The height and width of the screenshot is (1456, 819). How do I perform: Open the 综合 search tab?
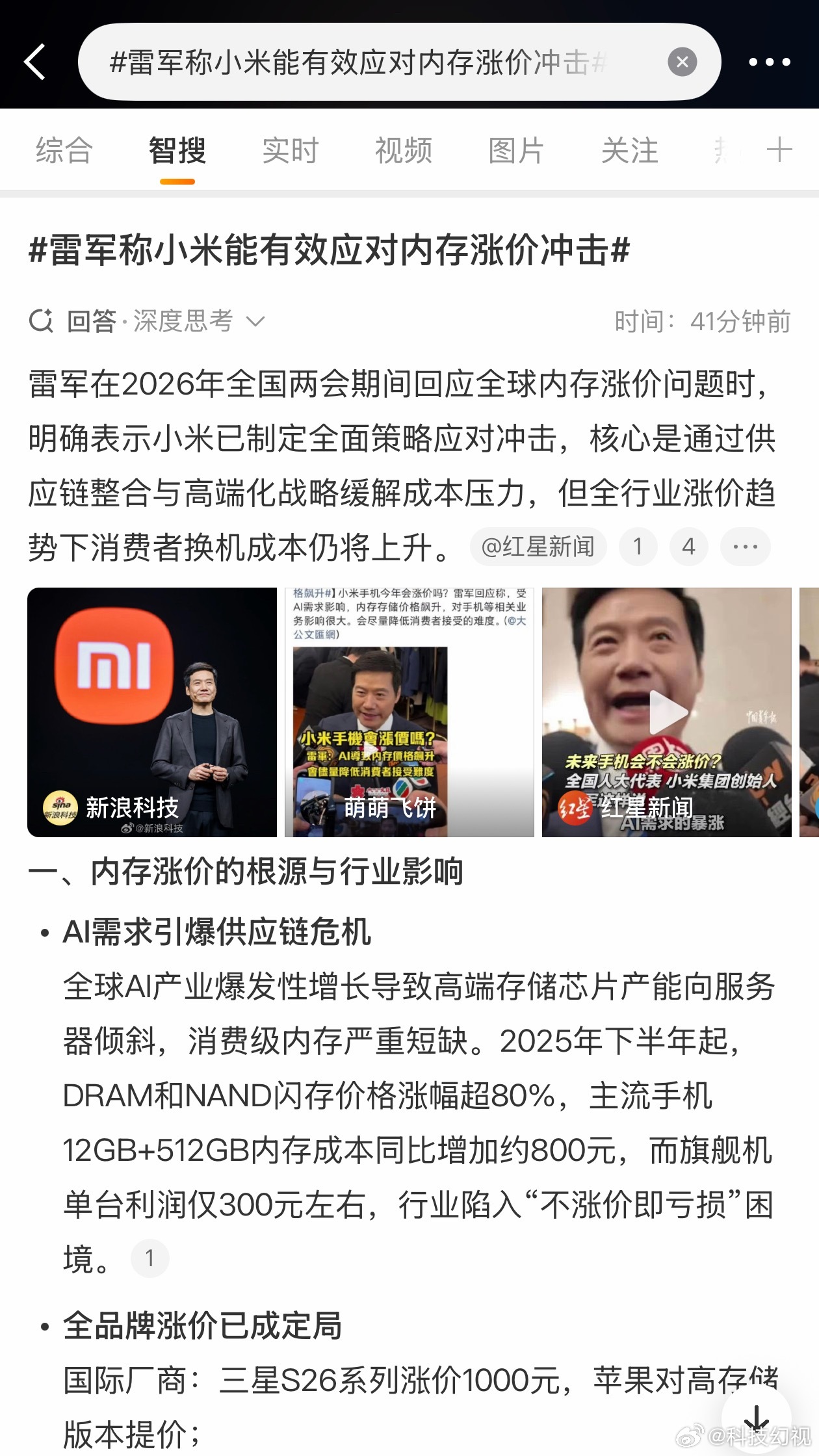point(64,149)
